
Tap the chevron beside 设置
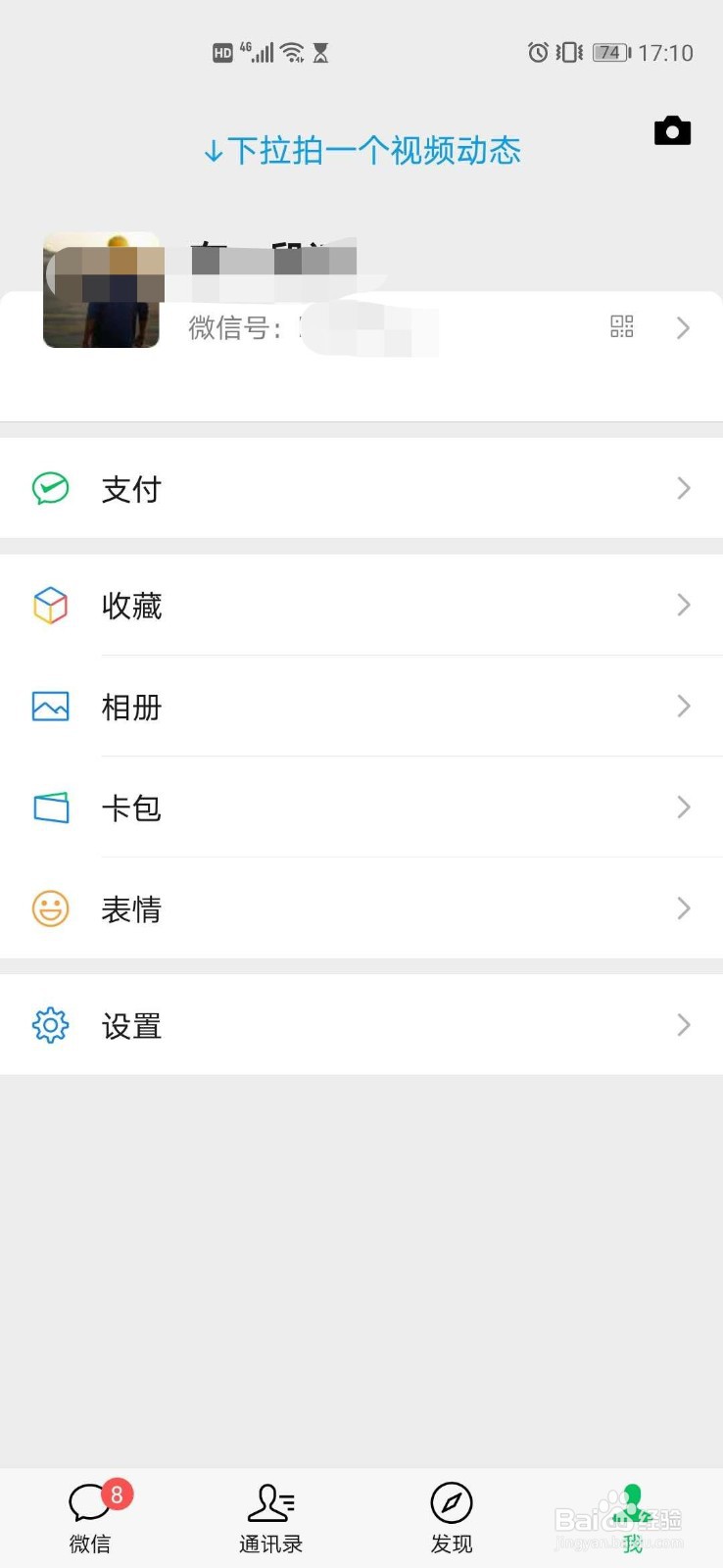683,1025
